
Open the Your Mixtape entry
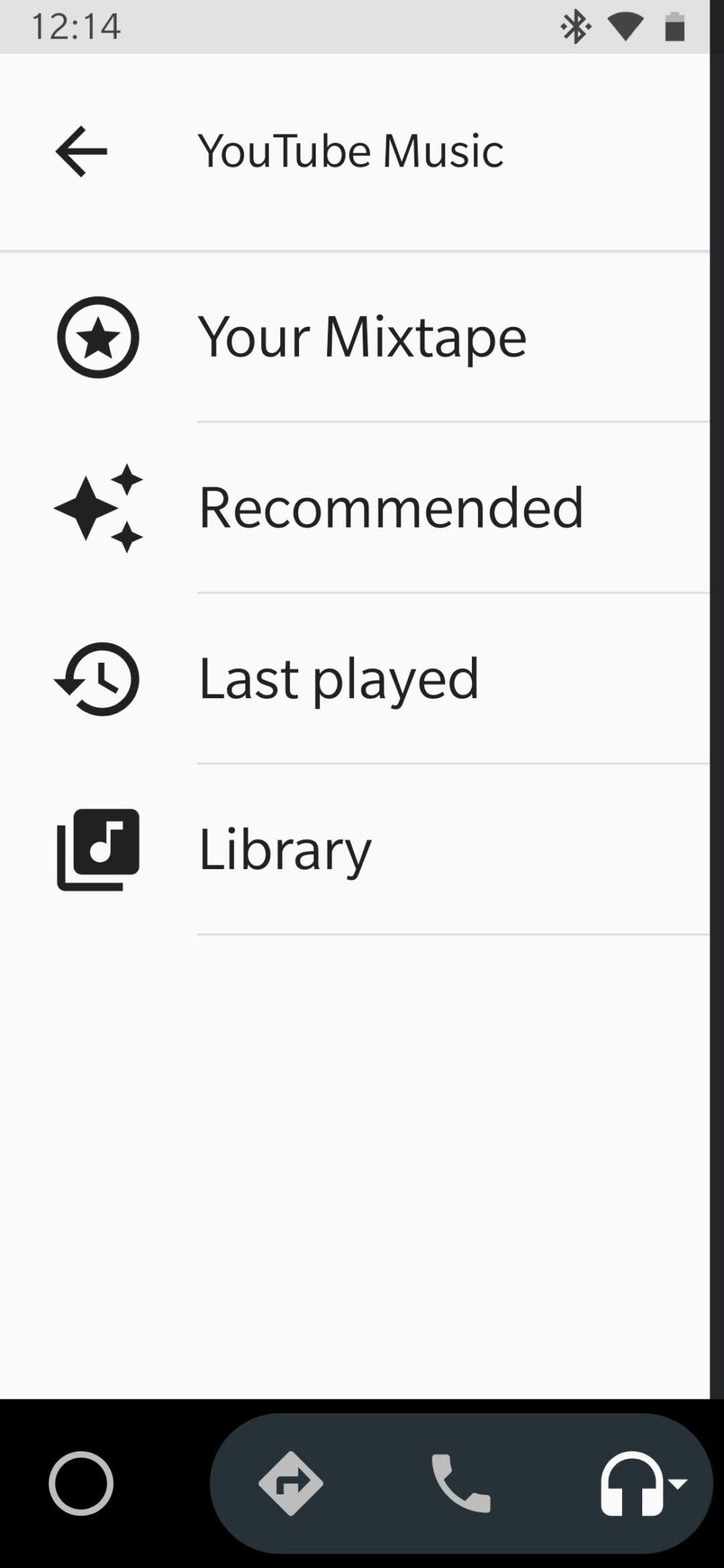[x=363, y=337]
